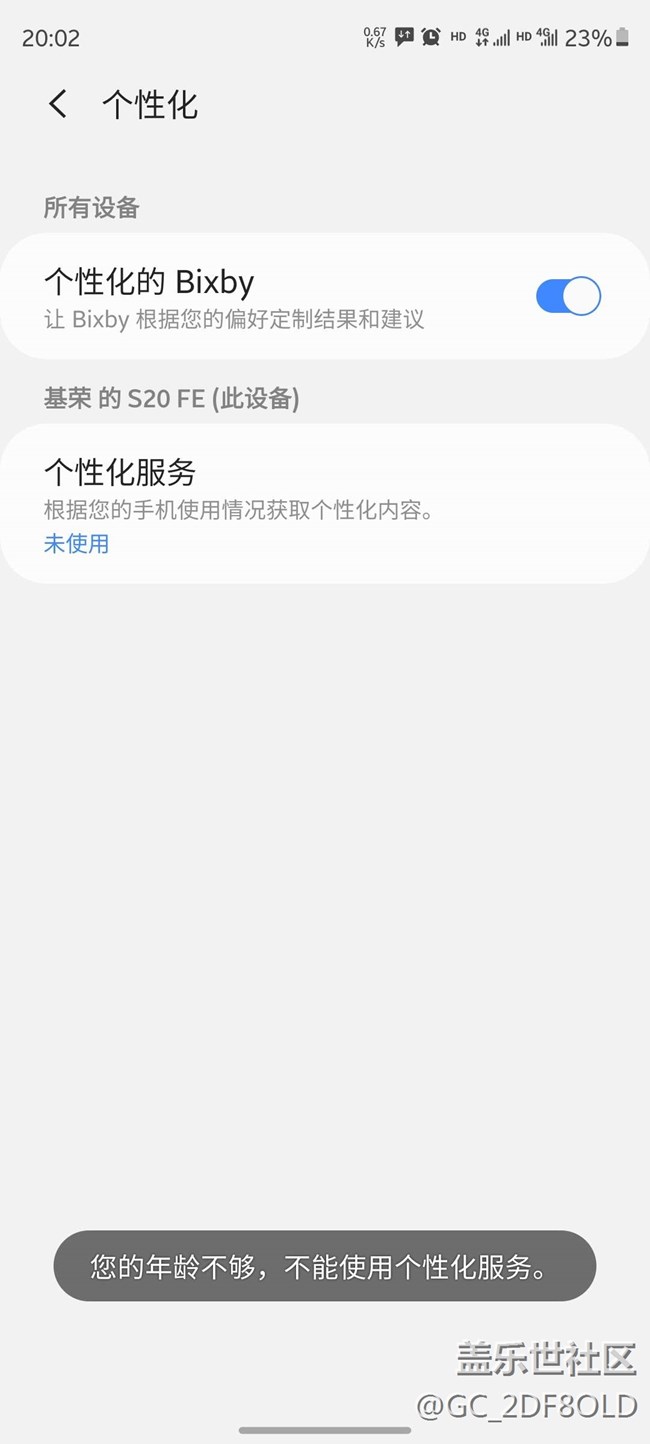Go back from the 个性化 page
The image size is (650, 1444).
tap(58, 104)
